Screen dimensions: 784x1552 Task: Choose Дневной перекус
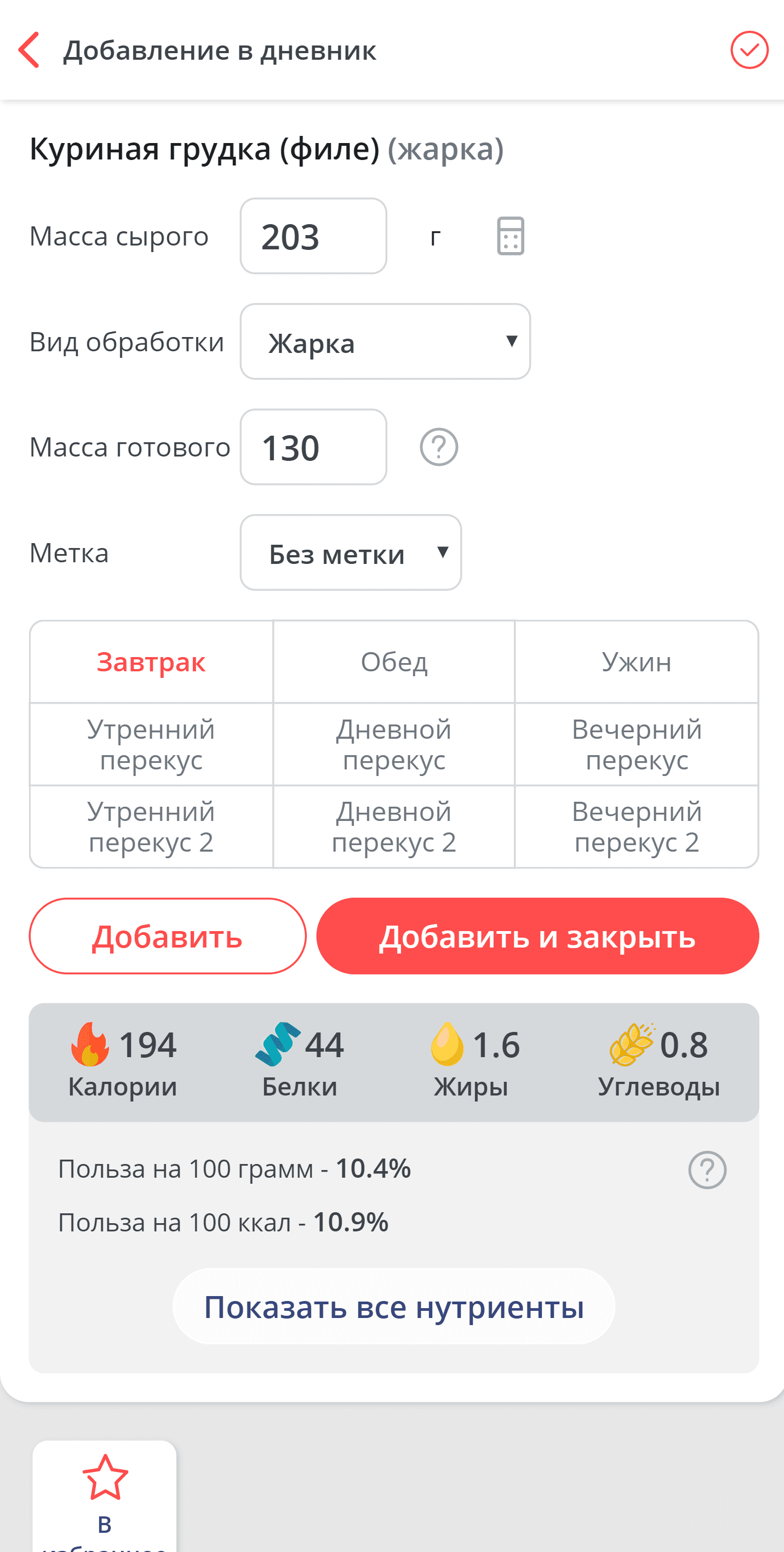click(x=394, y=745)
